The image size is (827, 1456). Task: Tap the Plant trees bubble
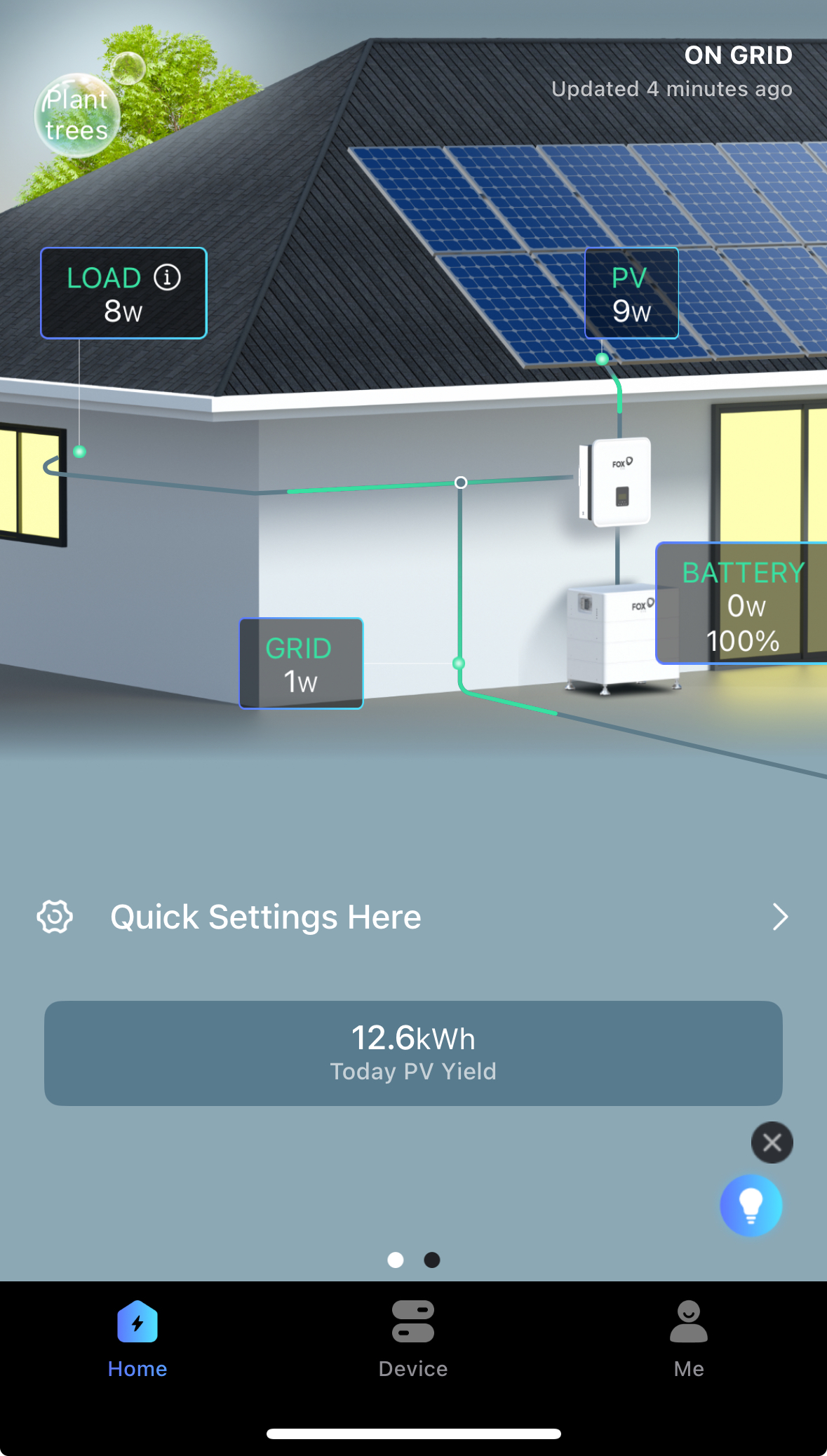(x=77, y=115)
